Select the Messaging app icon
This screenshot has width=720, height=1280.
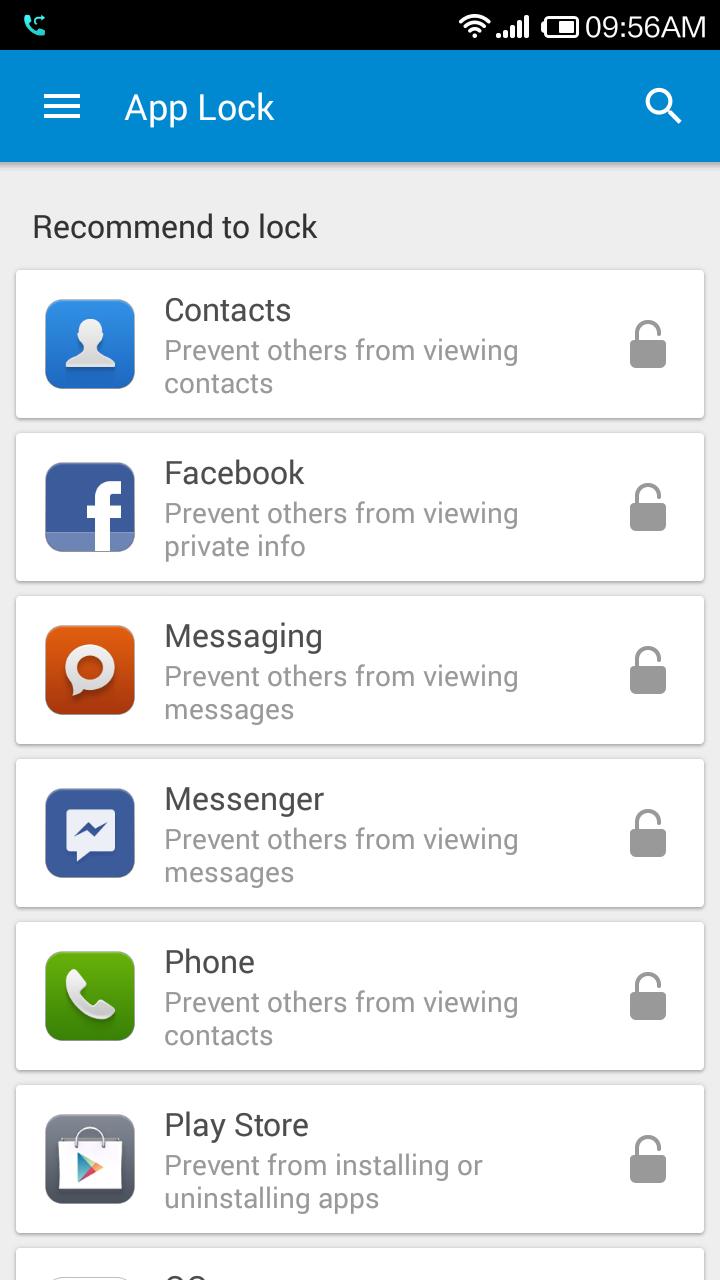89,669
